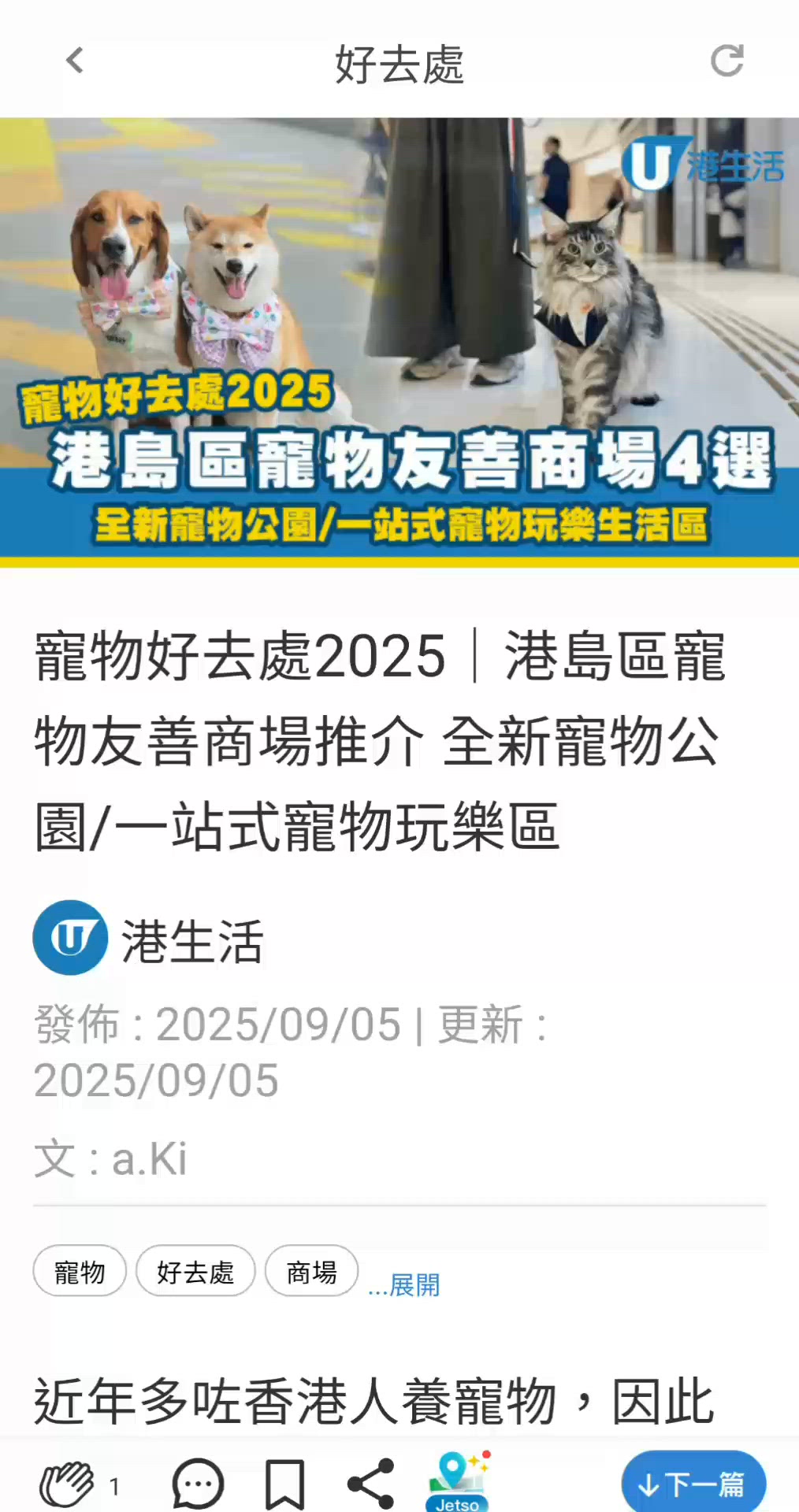
Task: Open the Jetso map icon
Action: [458, 1480]
